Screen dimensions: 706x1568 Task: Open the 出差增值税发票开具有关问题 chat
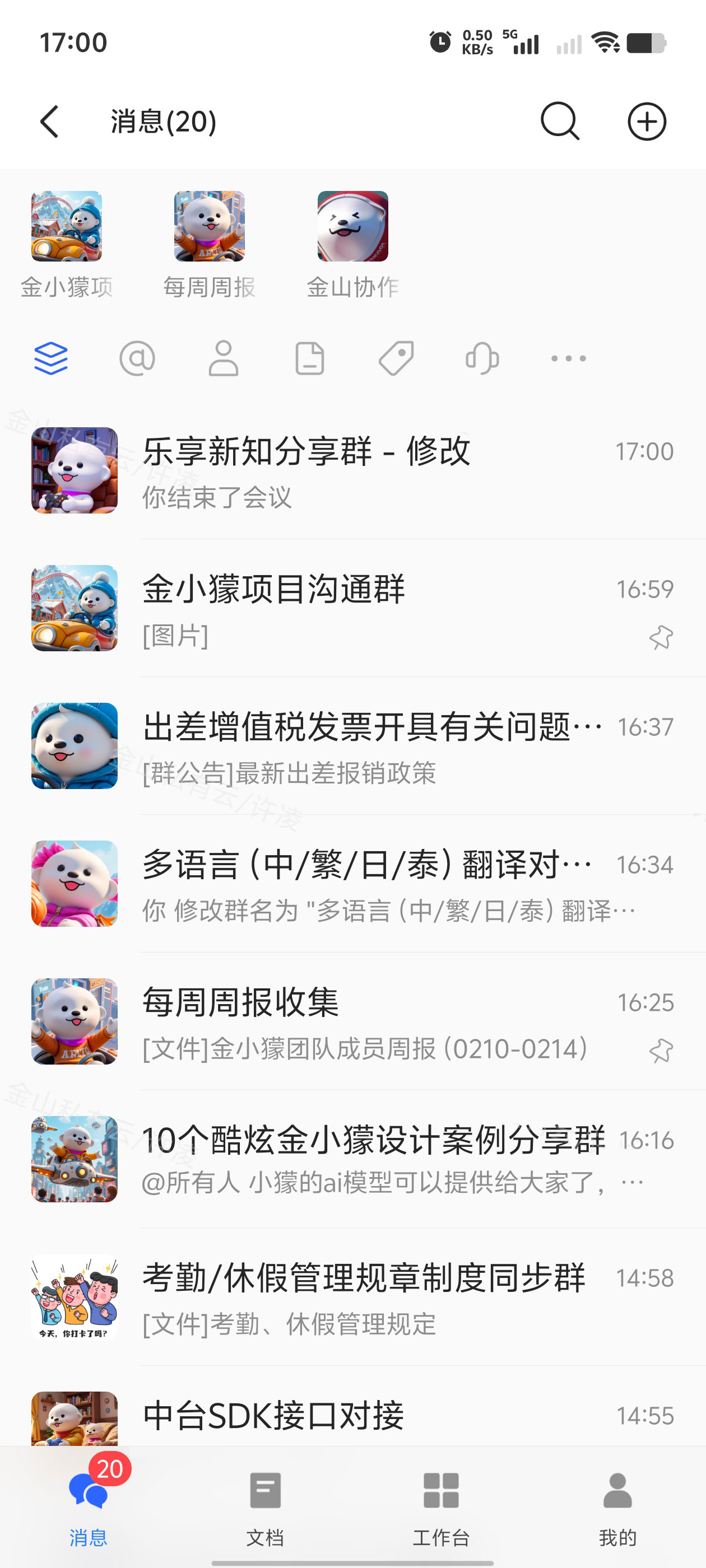click(365, 746)
